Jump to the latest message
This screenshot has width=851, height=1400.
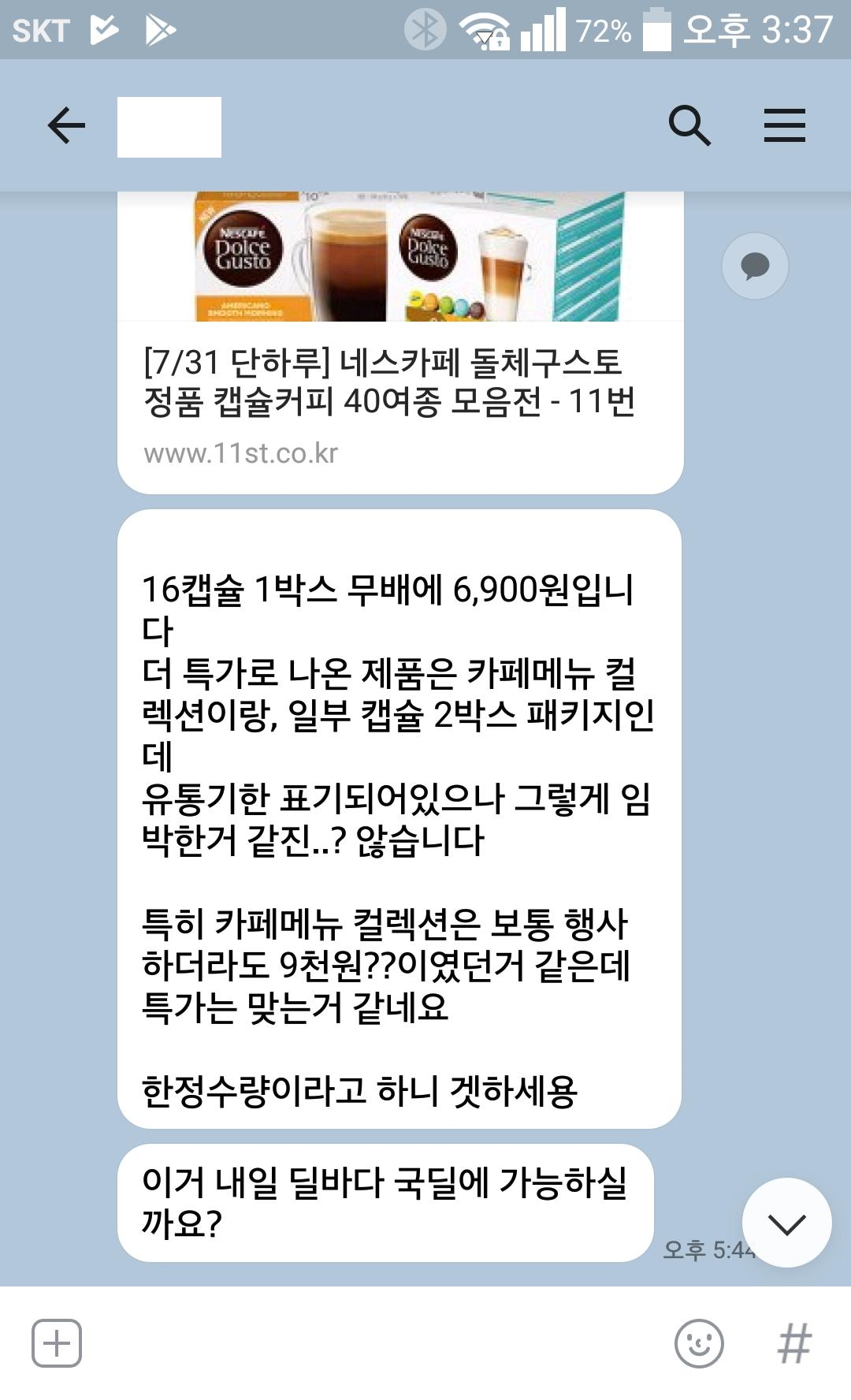[786, 1223]
